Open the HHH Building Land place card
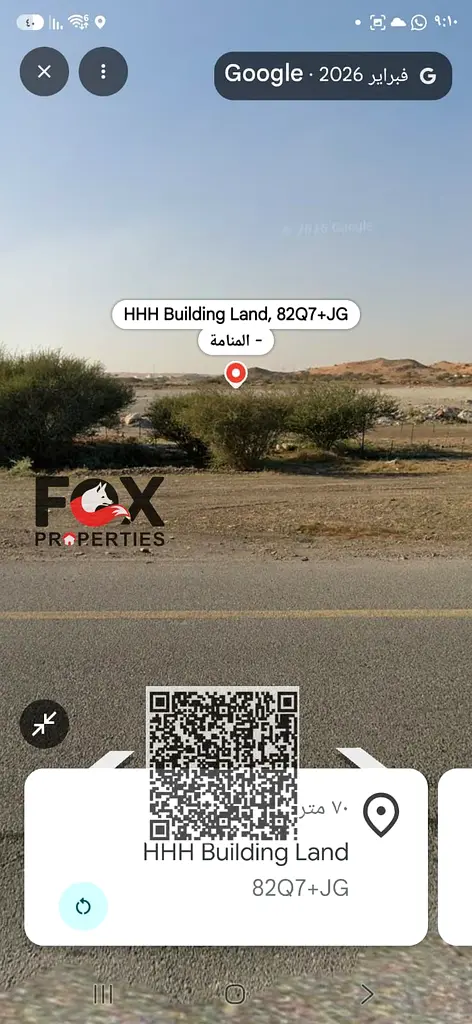Viewport: 472px width, 1024px height. point(226,857)
